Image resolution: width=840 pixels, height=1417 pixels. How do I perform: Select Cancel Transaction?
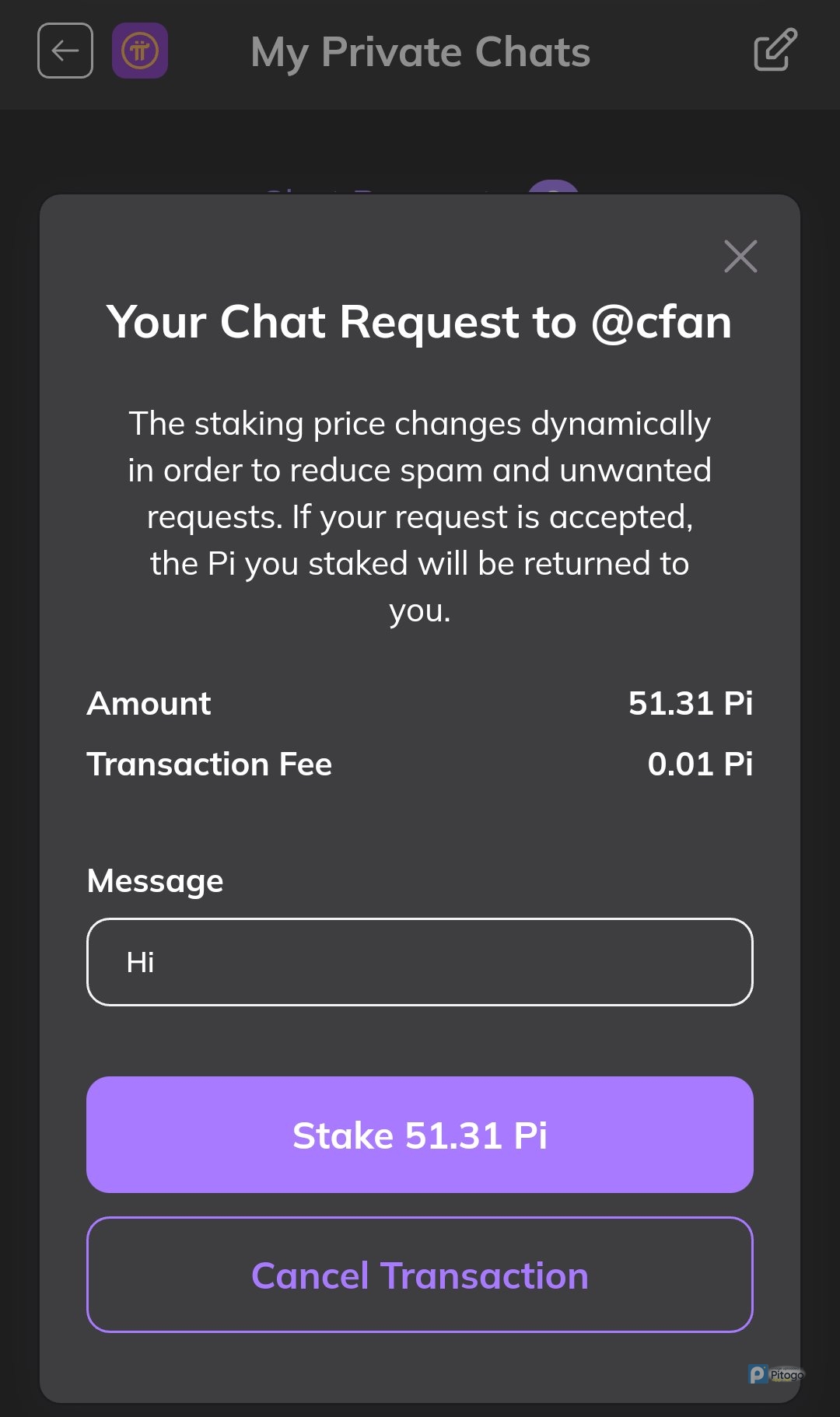click(x=420, y=1275)
